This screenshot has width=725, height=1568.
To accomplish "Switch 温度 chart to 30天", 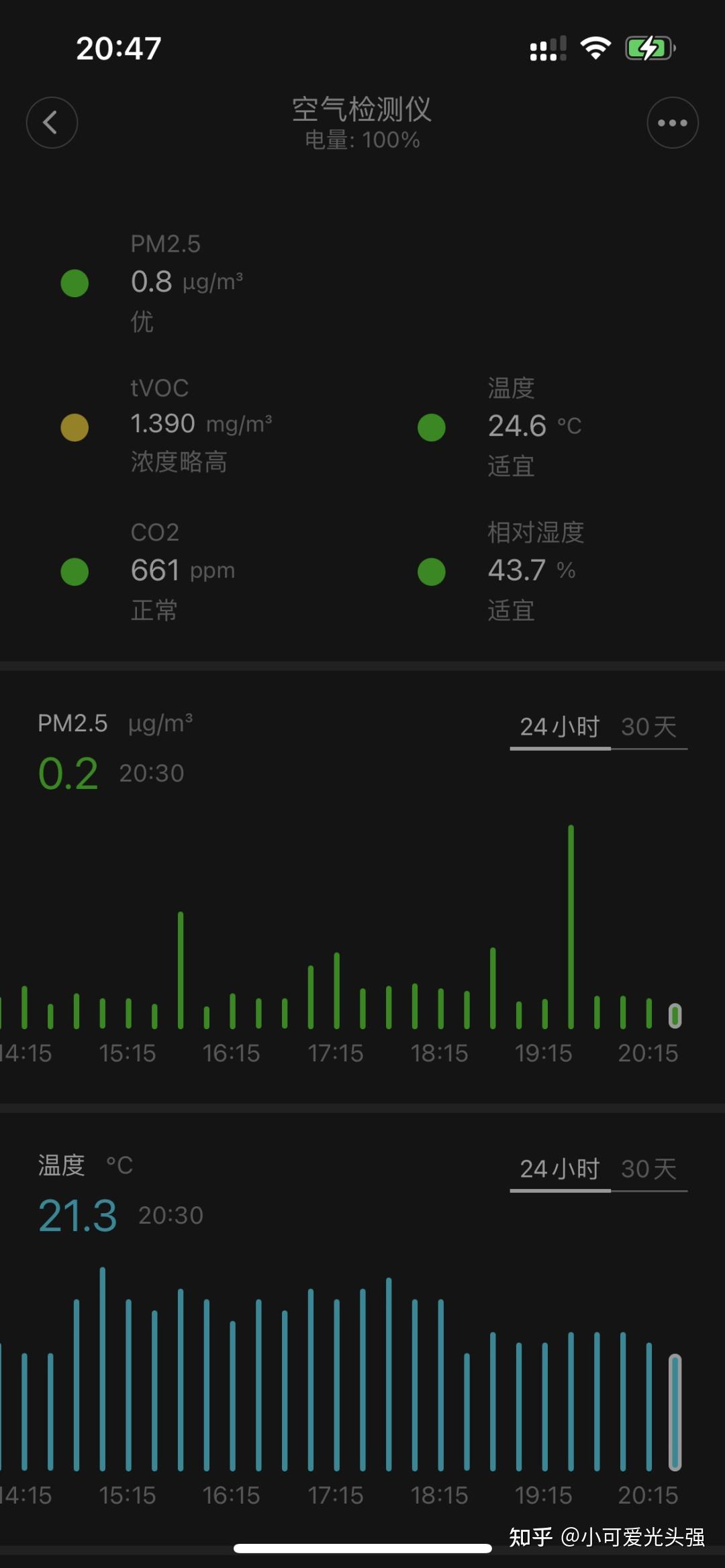I will pyautogui.click(x=648, y=1169).
